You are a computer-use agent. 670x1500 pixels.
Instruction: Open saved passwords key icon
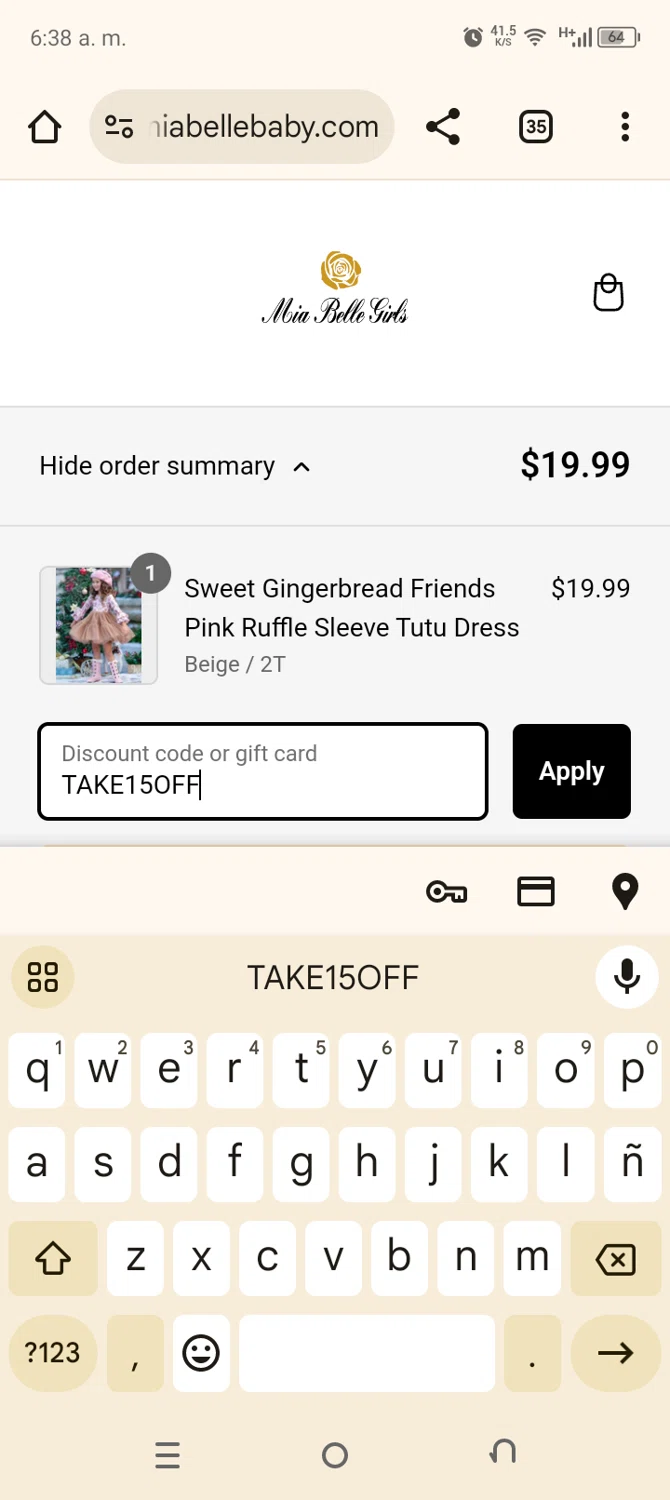(446, 891)
